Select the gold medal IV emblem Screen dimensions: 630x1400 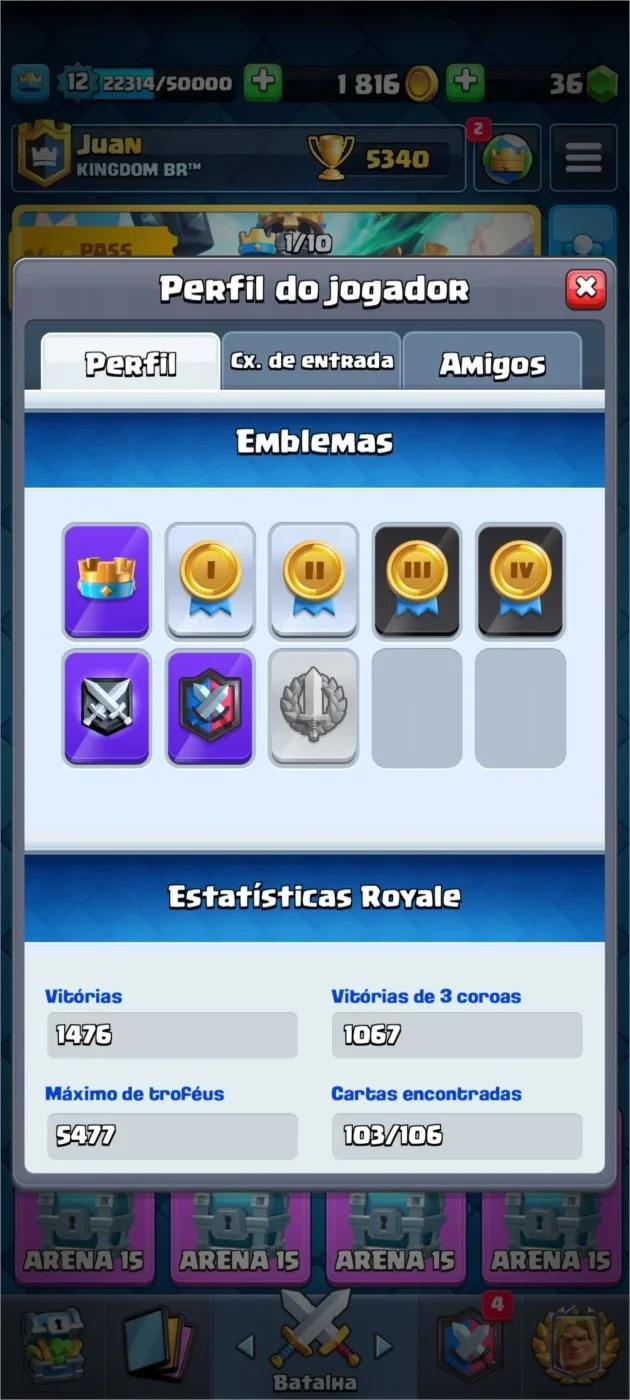point(520,581)
